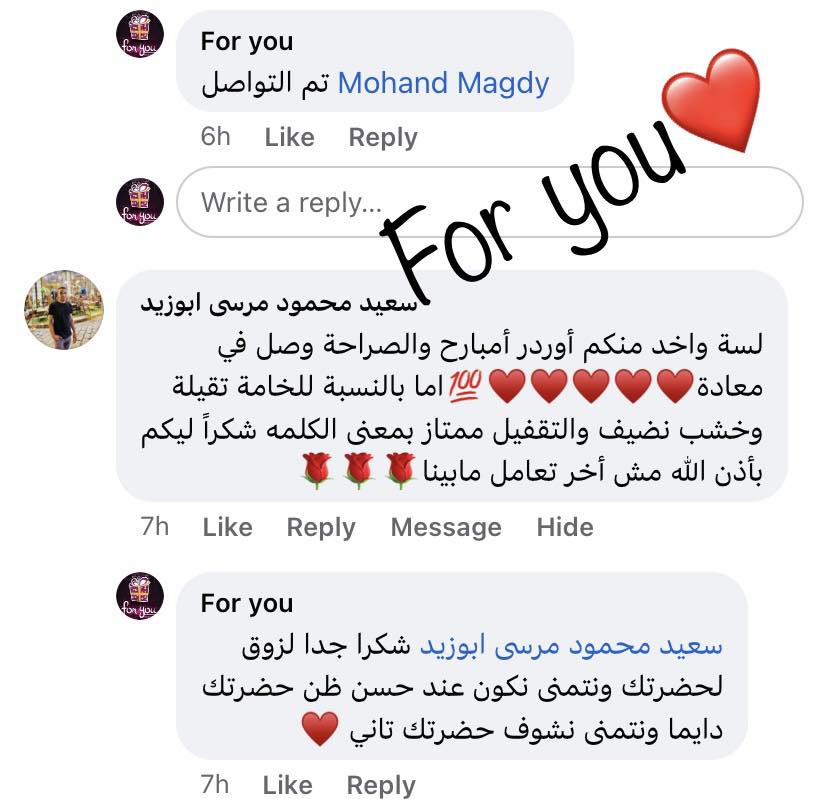The image size is (826, 799).
Task: Open the tagged name in For you's thank-you reply
Action: pyautogui.click(x=569, y=646)
